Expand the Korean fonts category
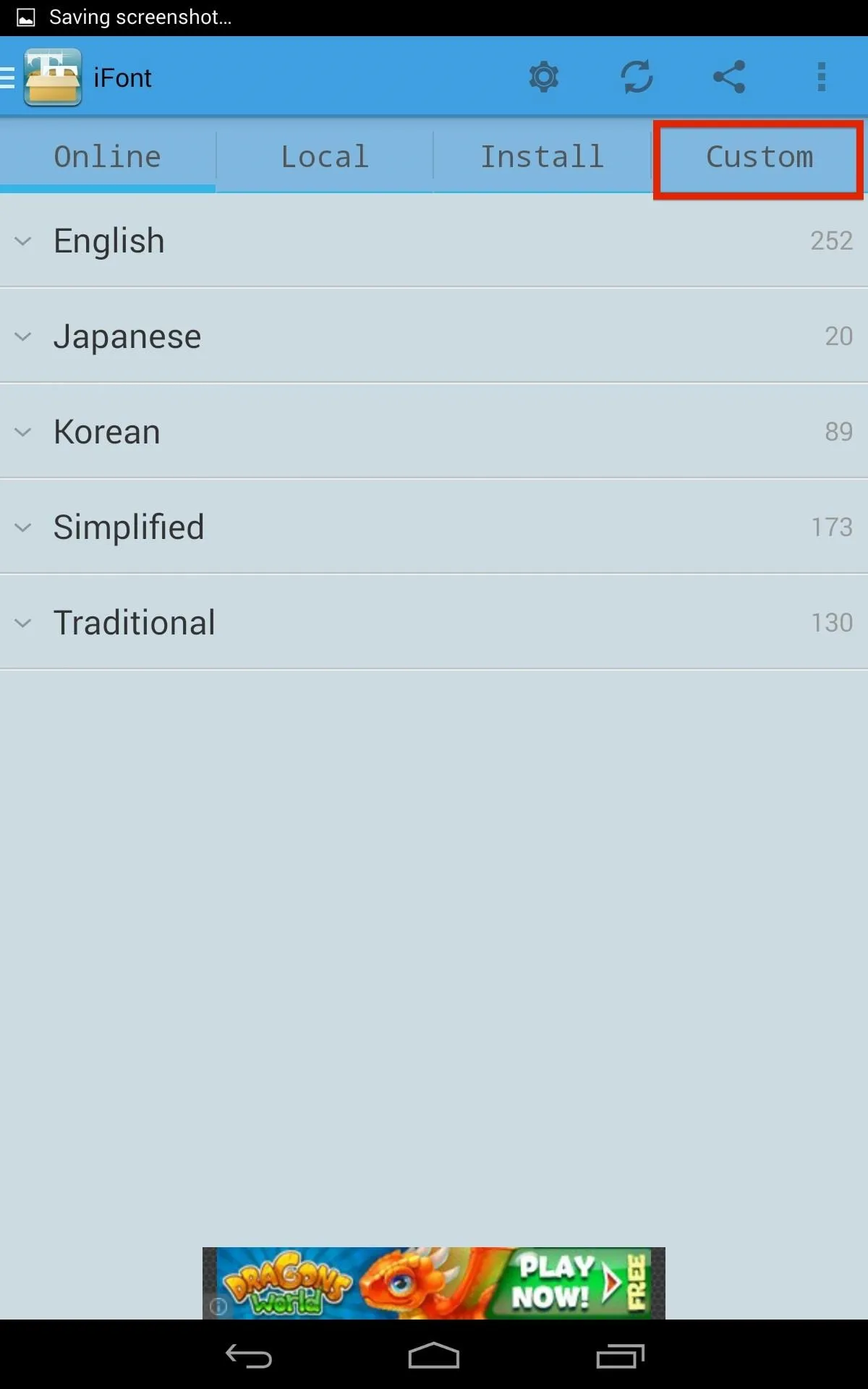This screenshot has width=868, height=1389. [x=434, y=431]
